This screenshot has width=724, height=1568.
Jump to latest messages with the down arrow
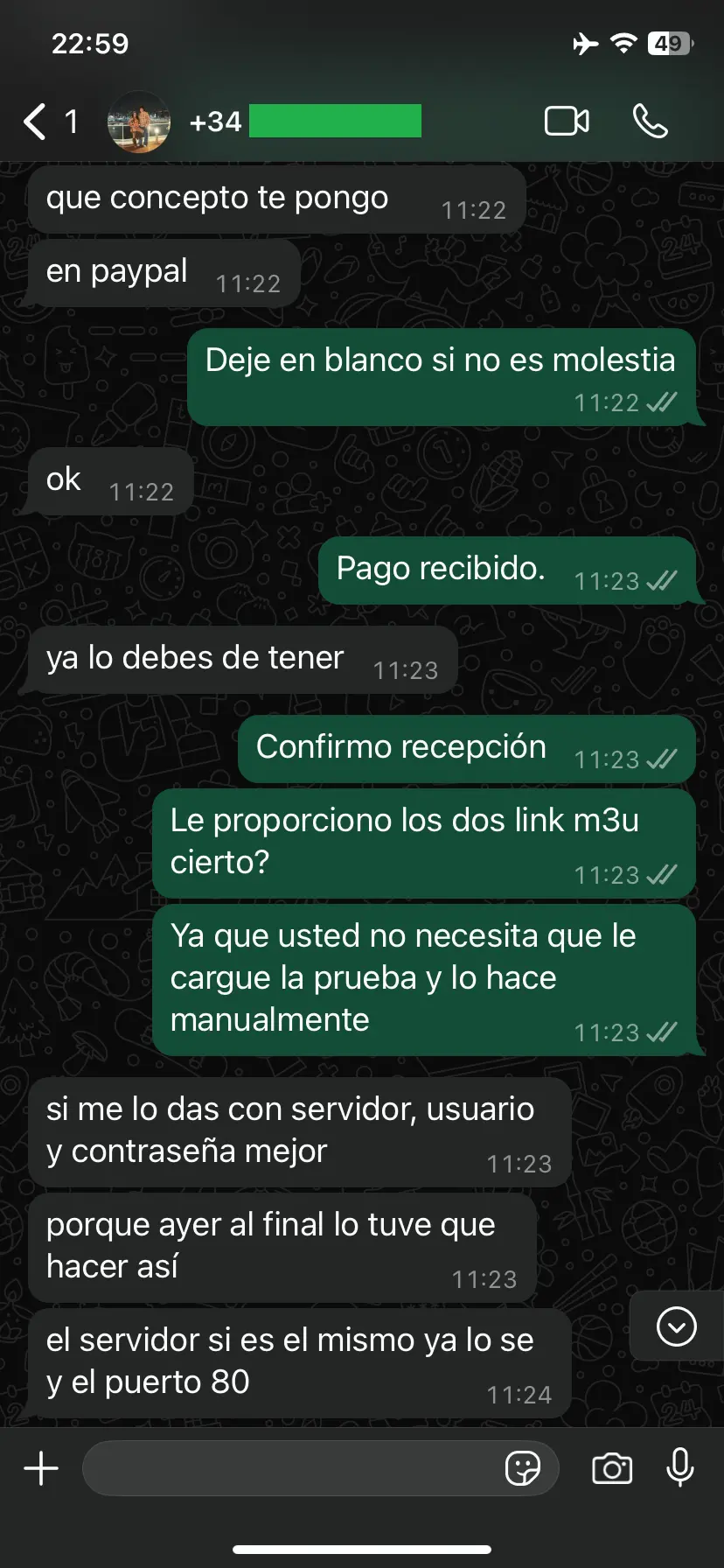tap(676, 1326)
